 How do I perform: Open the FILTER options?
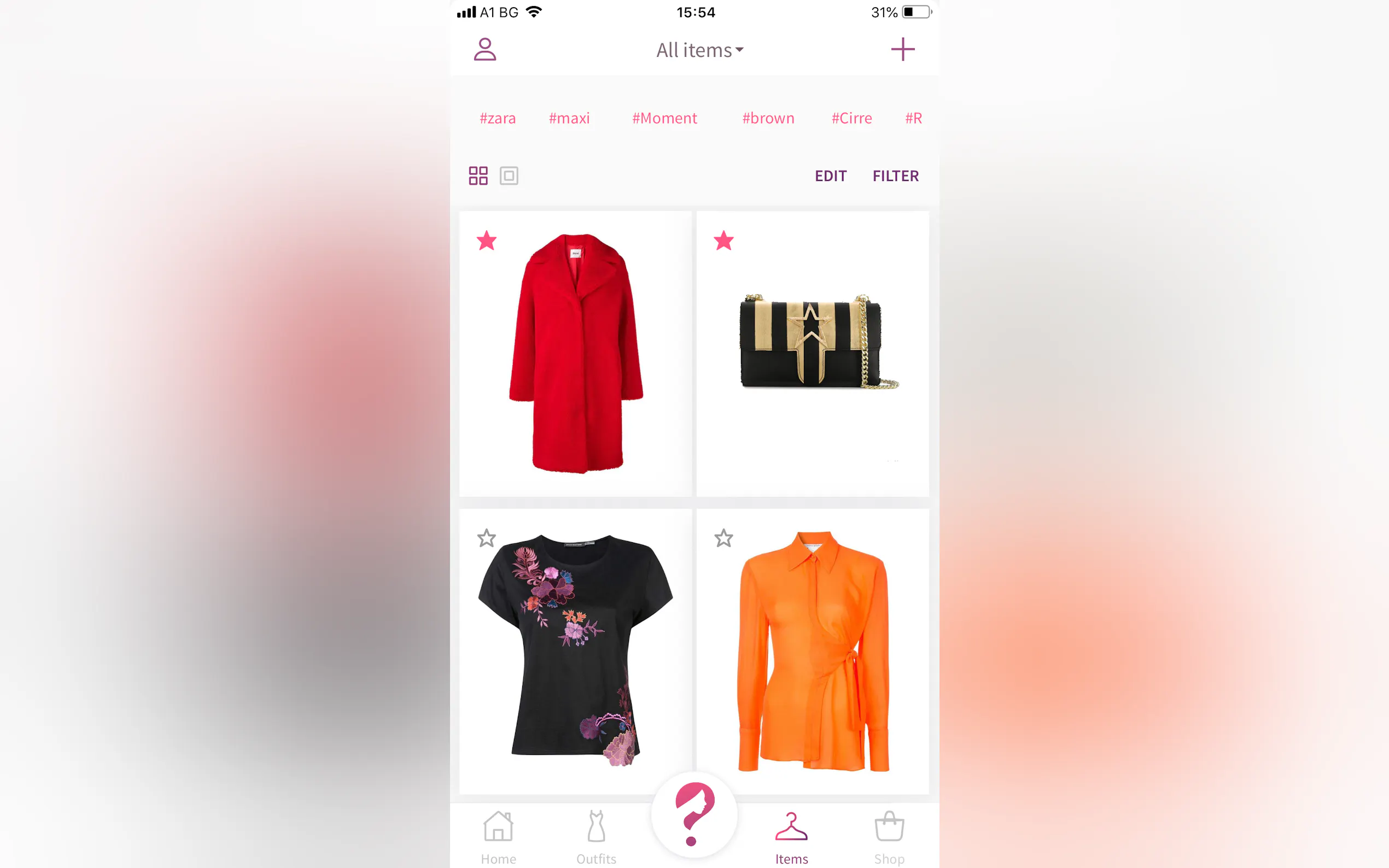pyautogui.click(x=895, y=175)
